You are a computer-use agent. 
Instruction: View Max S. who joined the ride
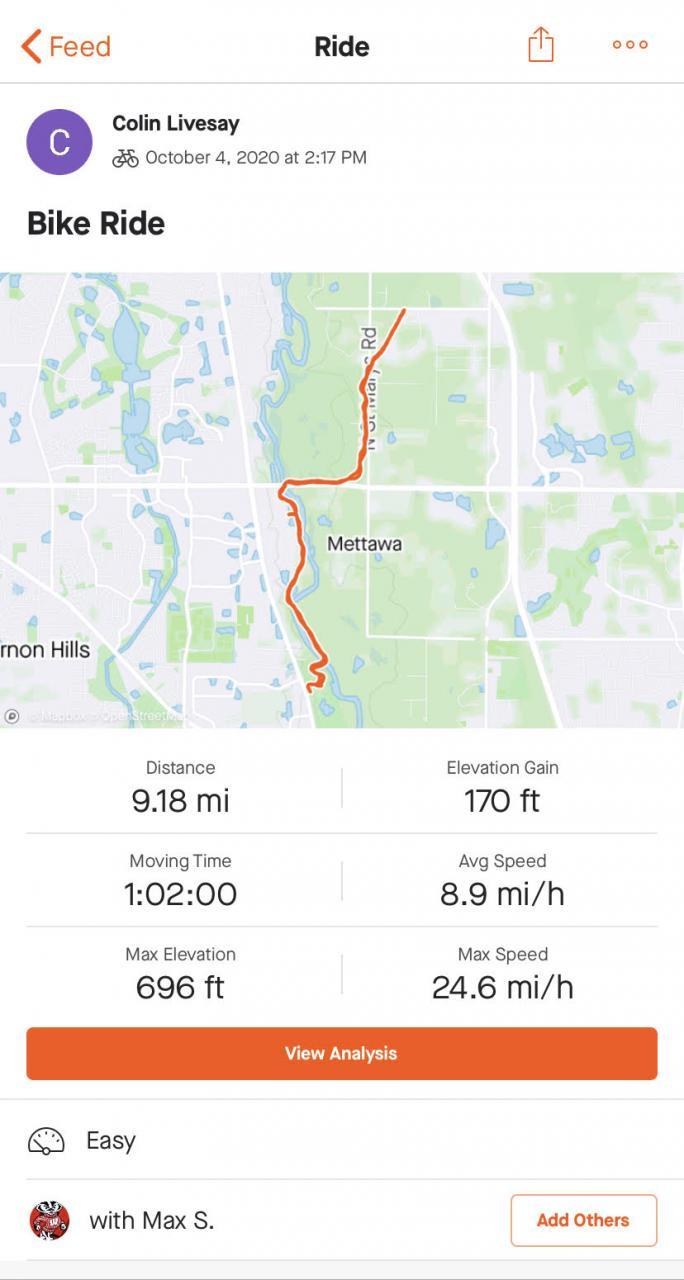coord(150,1220)
